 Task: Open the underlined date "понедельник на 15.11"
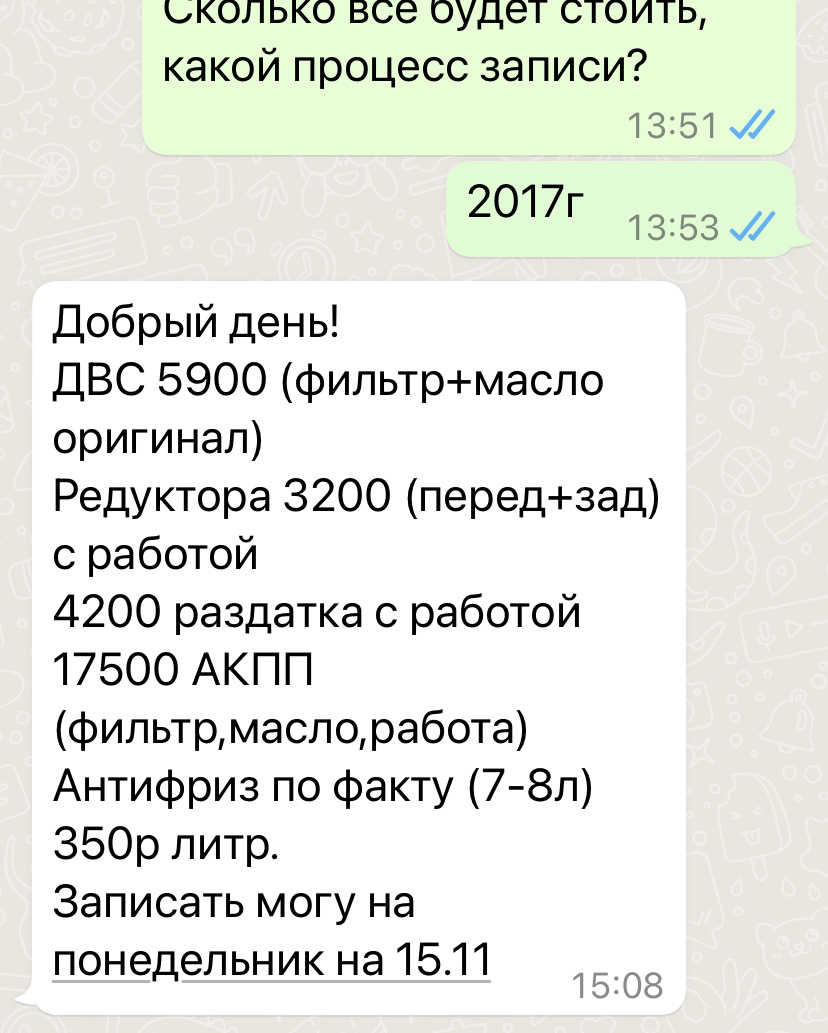(270, 962)
